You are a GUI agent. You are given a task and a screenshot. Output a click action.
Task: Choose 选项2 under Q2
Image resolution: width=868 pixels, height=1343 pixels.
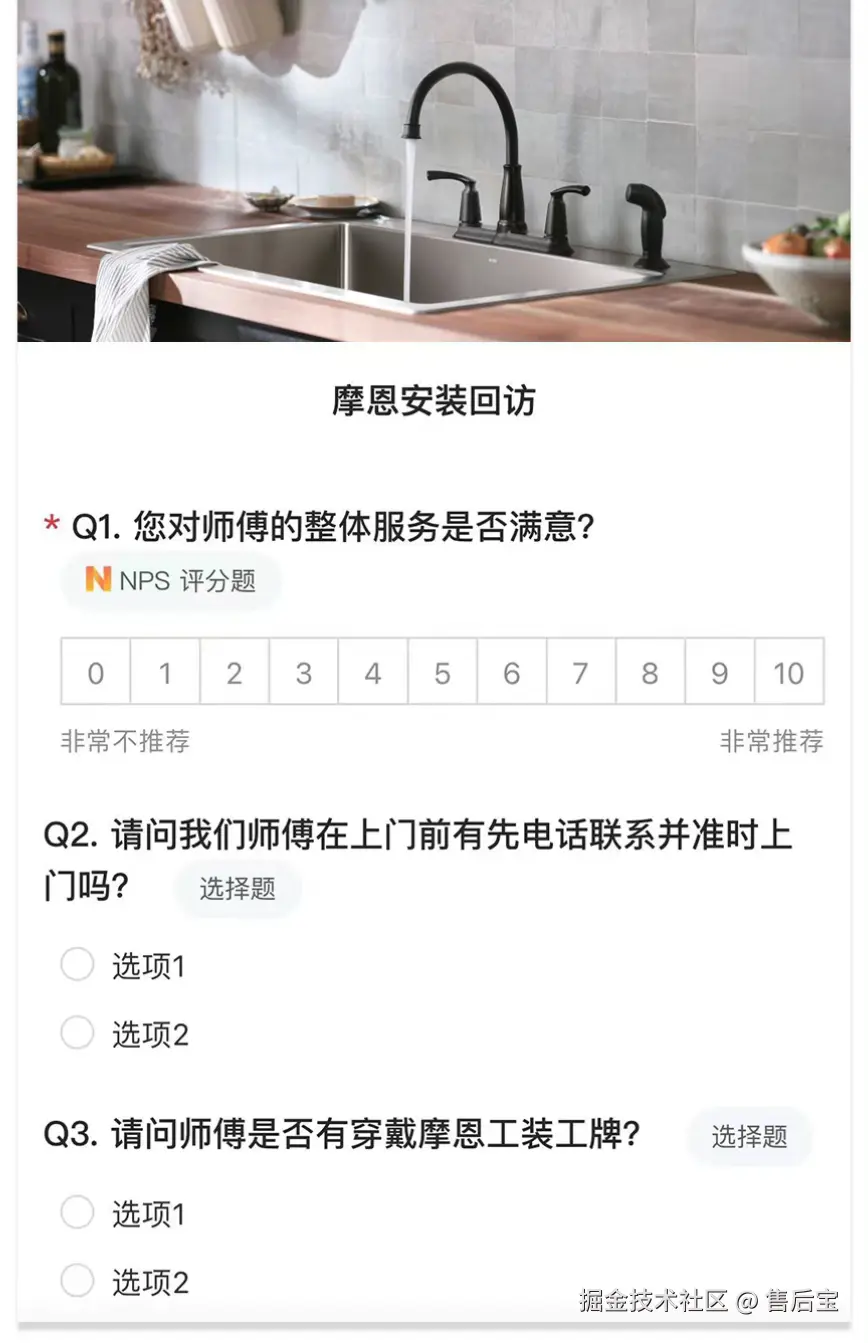point(78,1032)
